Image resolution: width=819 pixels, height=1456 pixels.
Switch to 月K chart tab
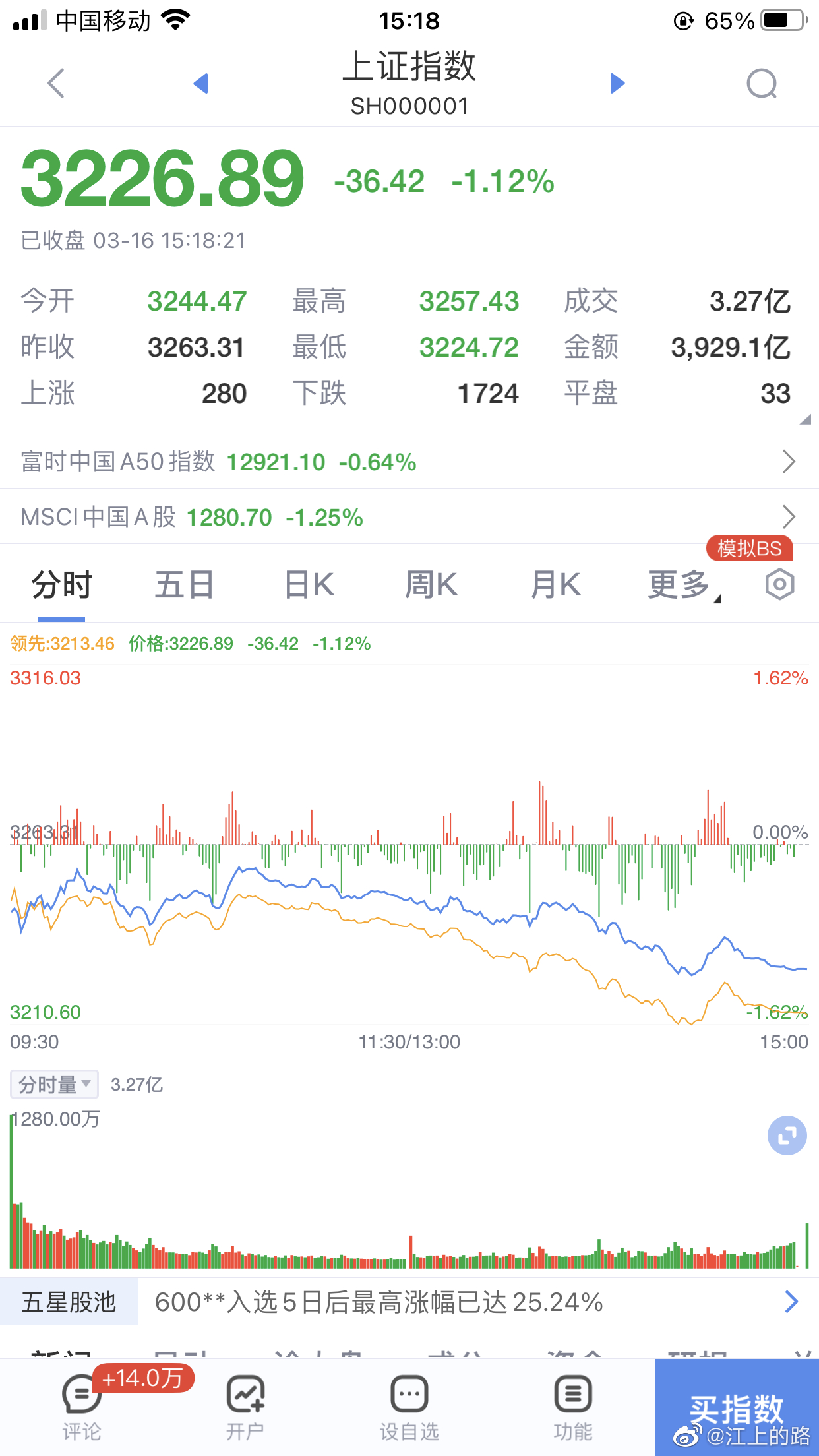point(556,585)
